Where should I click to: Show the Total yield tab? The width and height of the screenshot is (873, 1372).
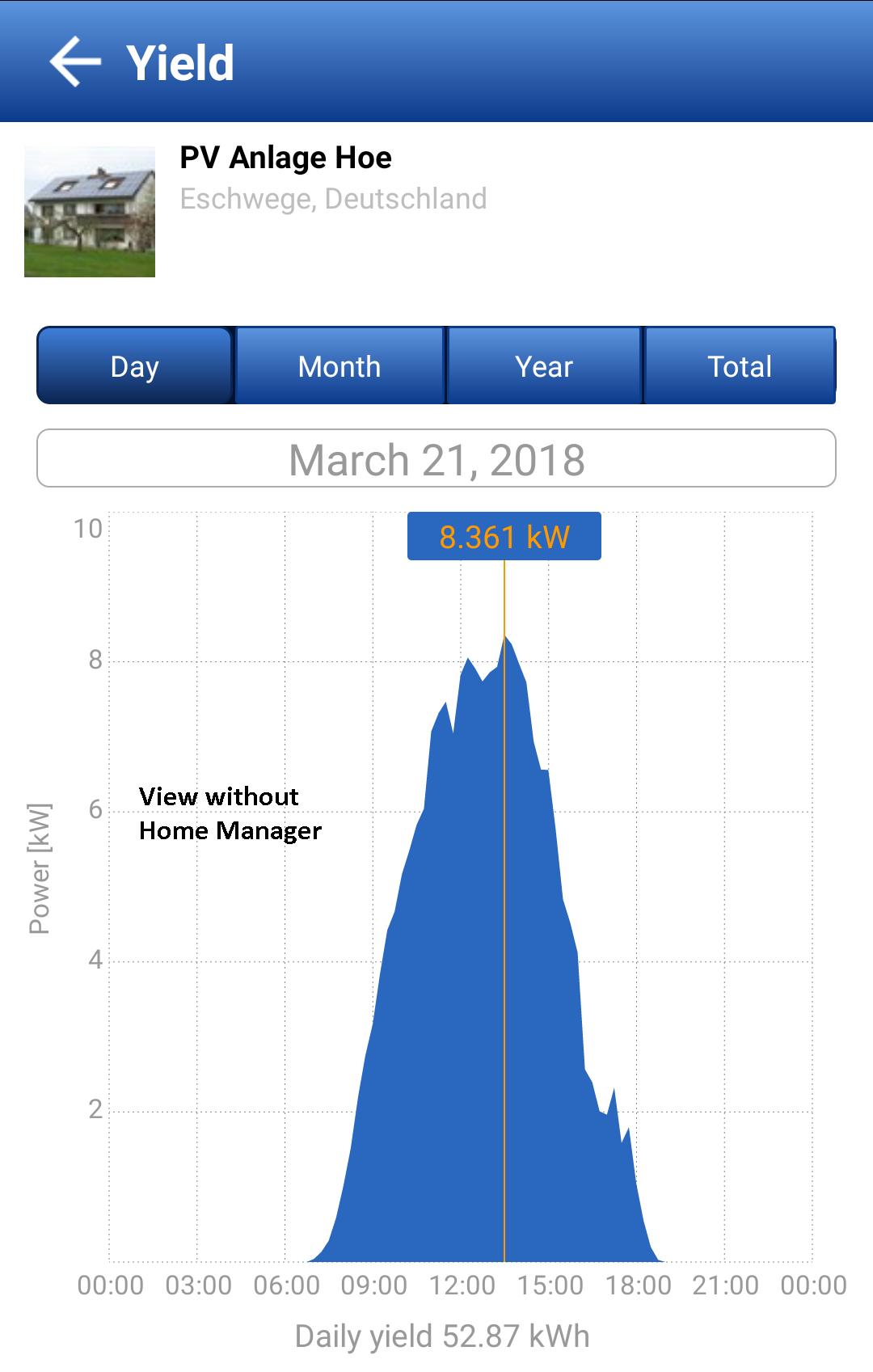[740, 366]
